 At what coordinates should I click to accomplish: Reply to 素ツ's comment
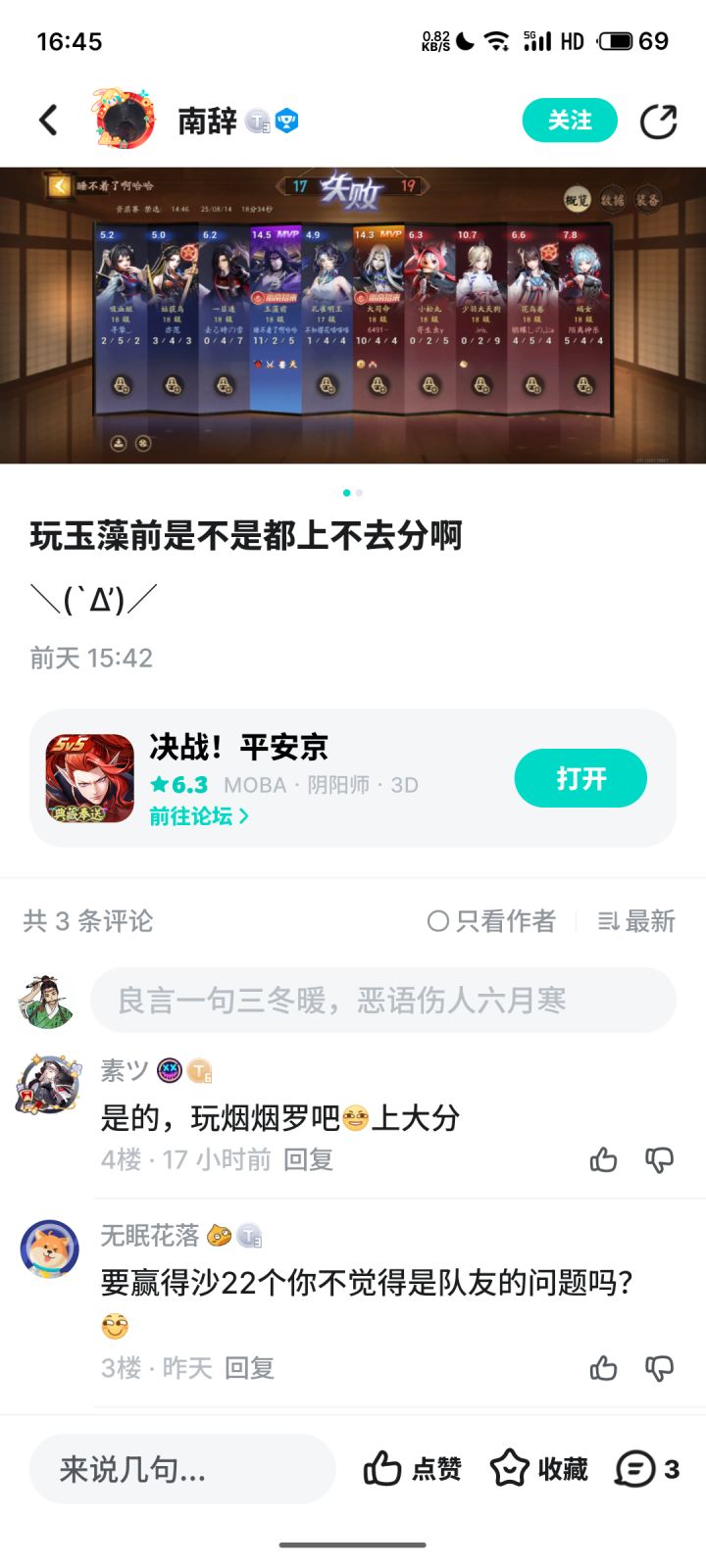pos(308,1160)
